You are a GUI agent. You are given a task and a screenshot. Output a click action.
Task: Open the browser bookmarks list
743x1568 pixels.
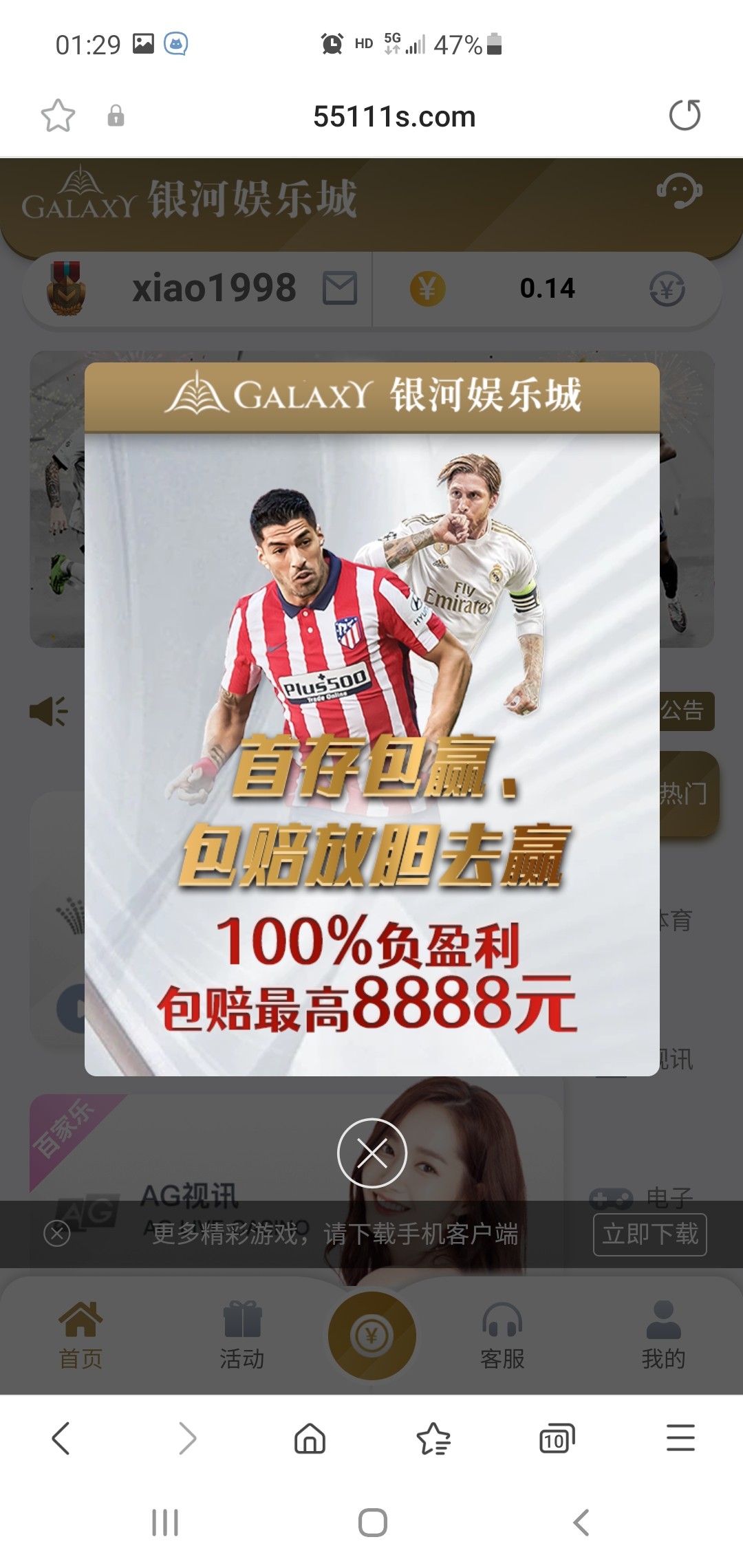(433, 1438)
